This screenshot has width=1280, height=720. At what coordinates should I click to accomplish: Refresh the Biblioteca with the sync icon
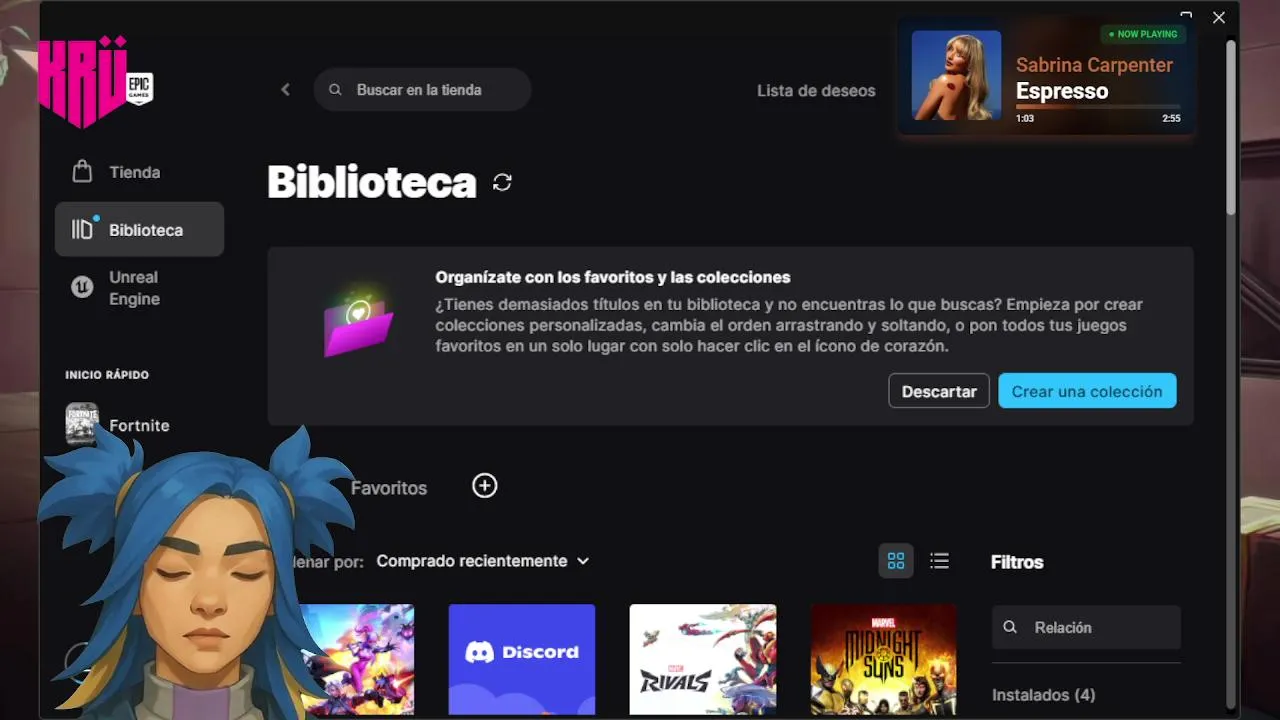click(502, 183)
